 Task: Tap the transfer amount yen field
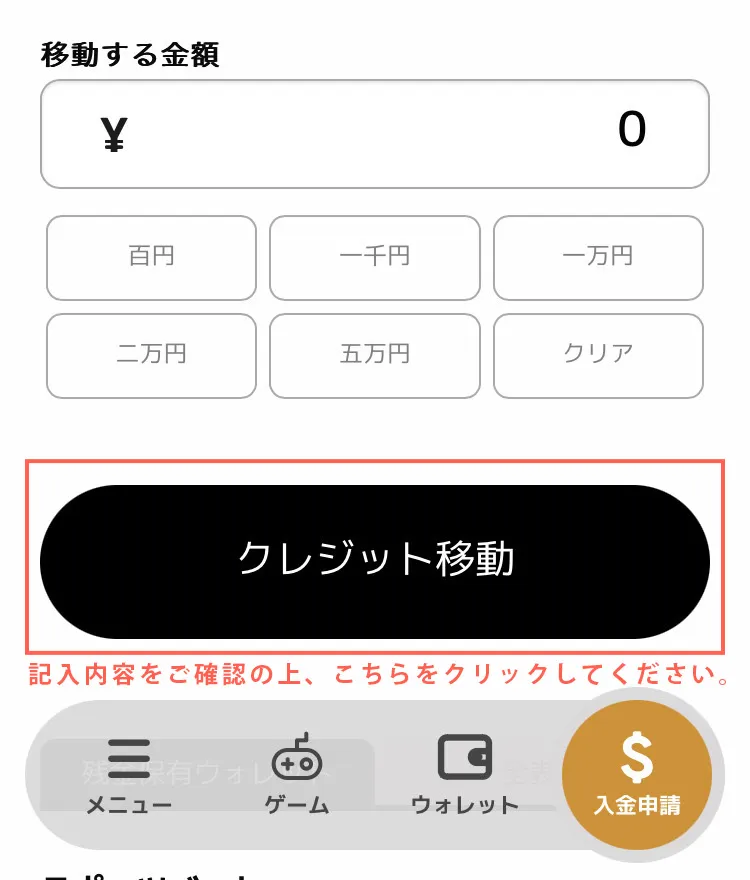click(375, 134)
